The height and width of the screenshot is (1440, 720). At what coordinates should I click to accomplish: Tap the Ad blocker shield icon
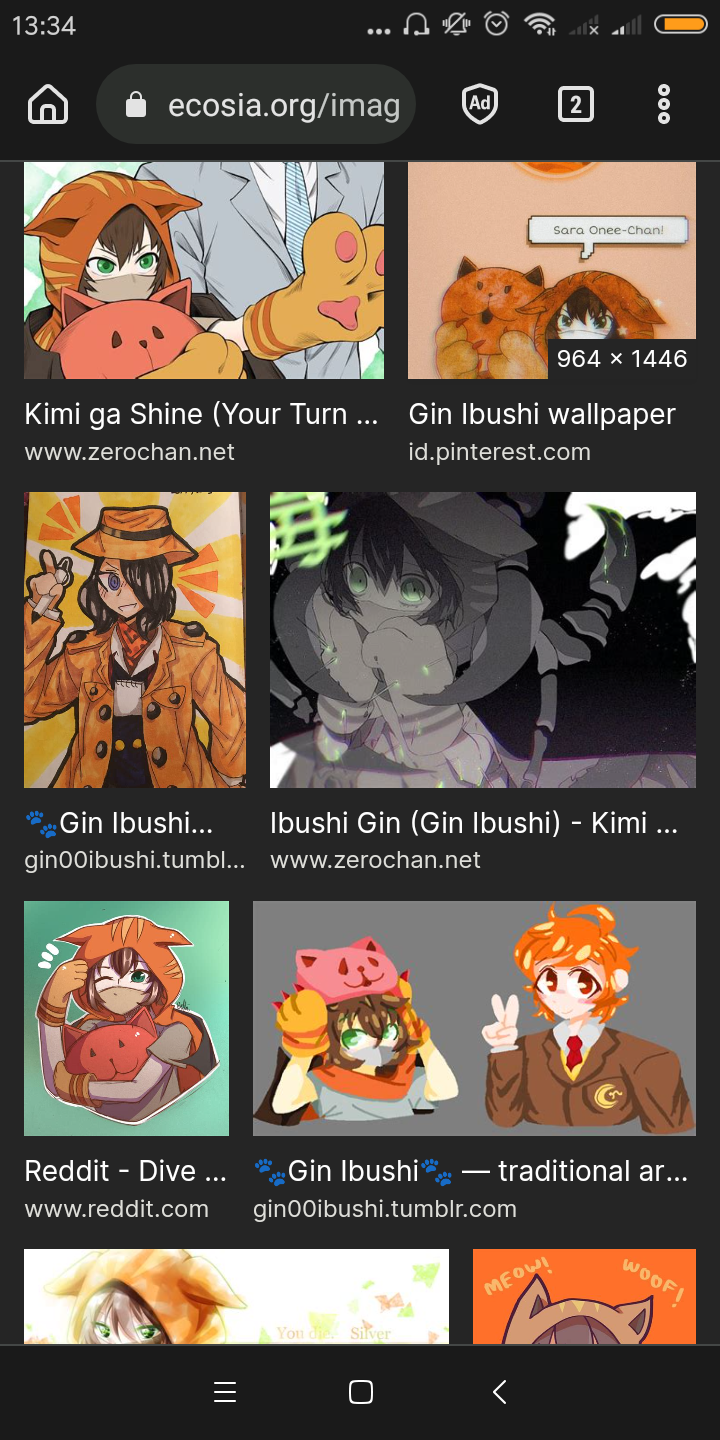(x=479, y=104)
